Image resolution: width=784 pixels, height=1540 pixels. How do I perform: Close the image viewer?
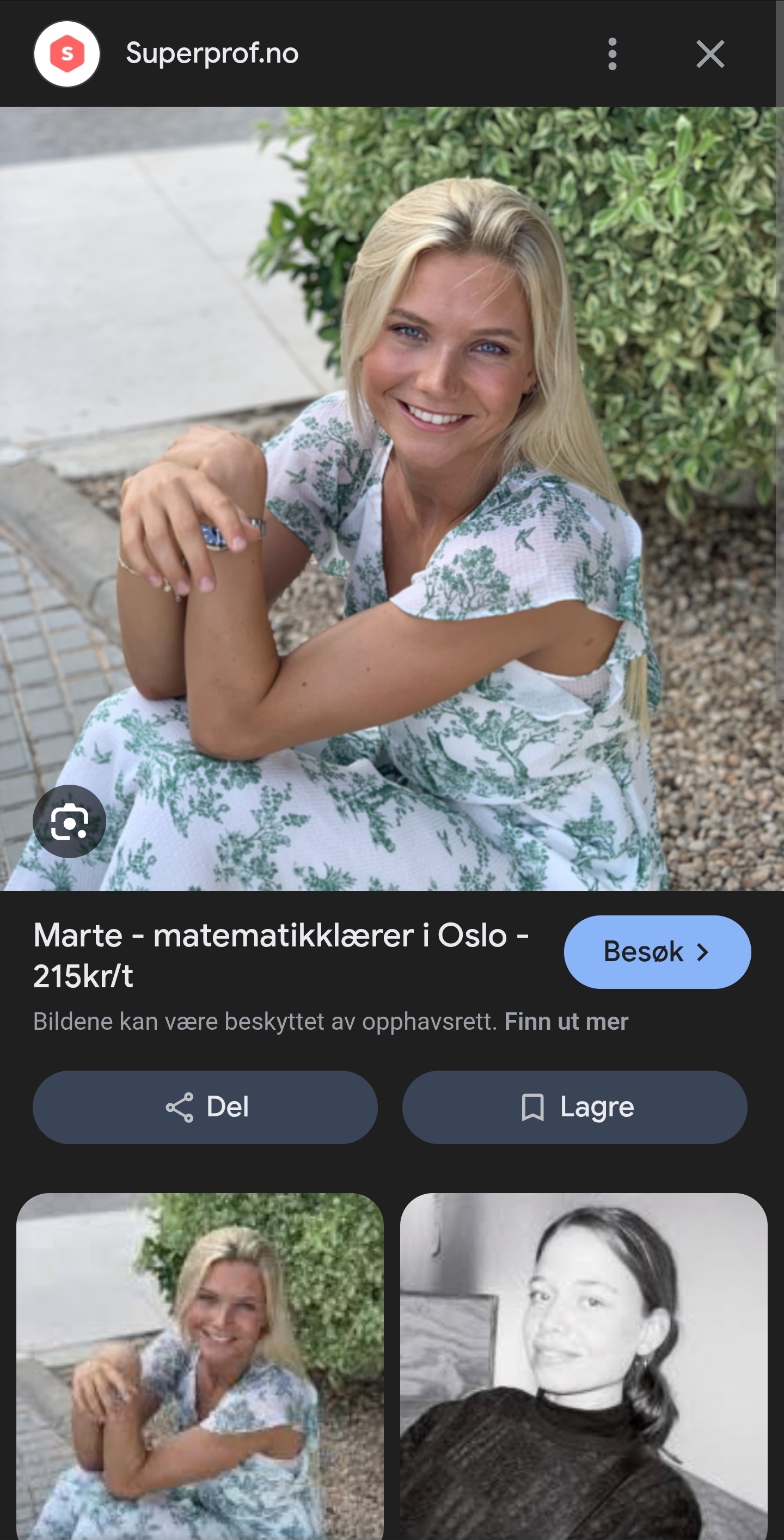click(x=710, y=54)
